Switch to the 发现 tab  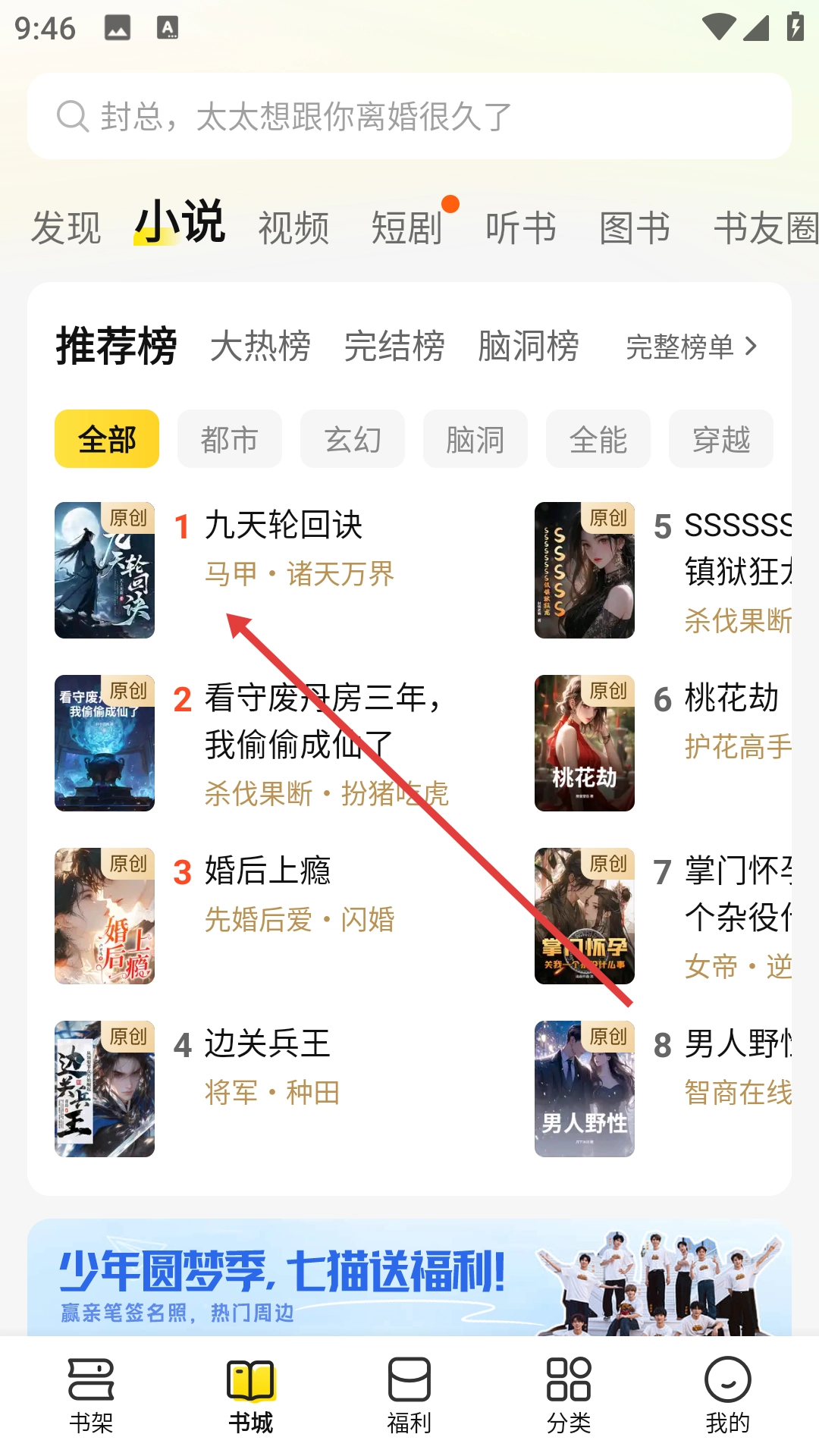click(66, 227)
